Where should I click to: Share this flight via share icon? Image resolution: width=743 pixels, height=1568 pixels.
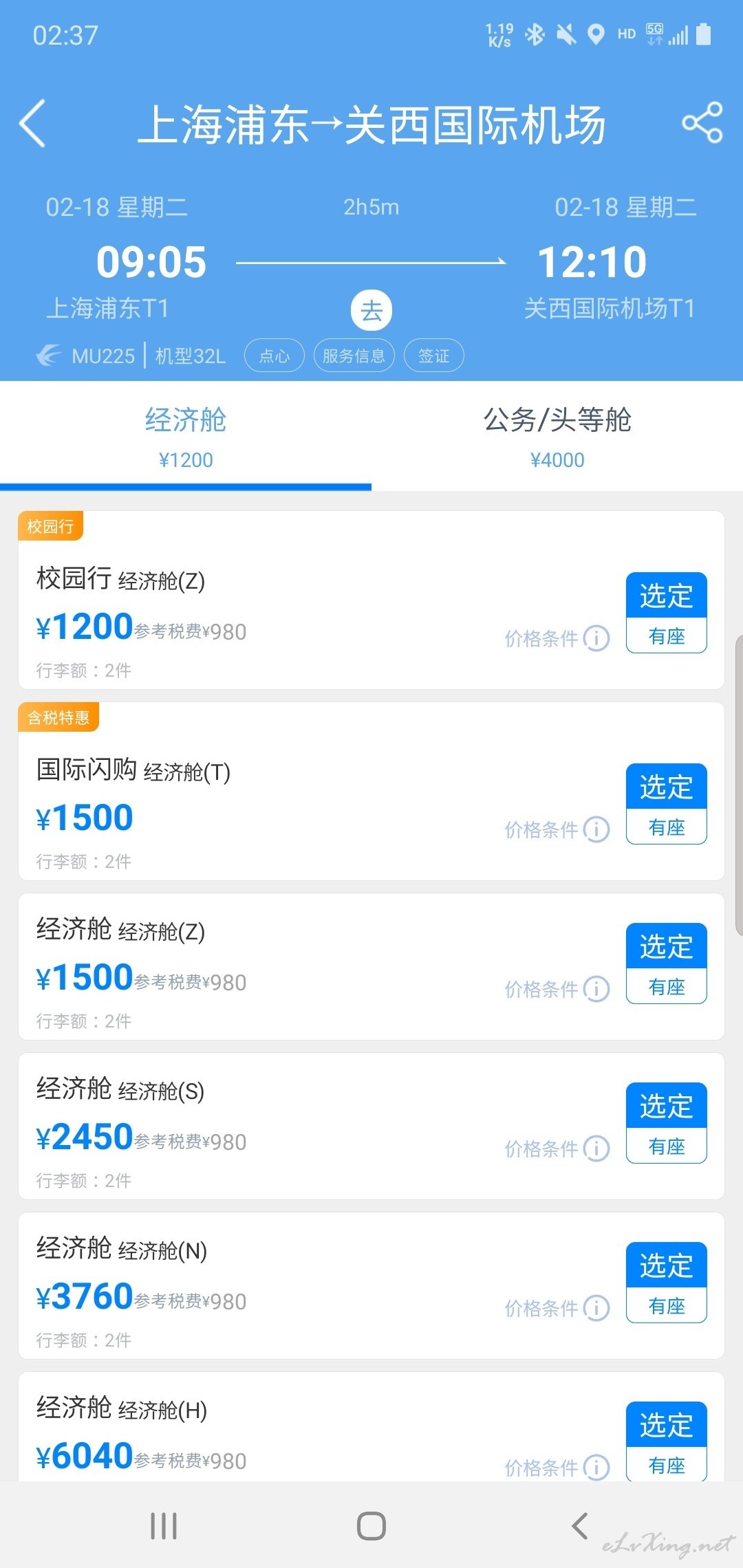coord(702,122)
